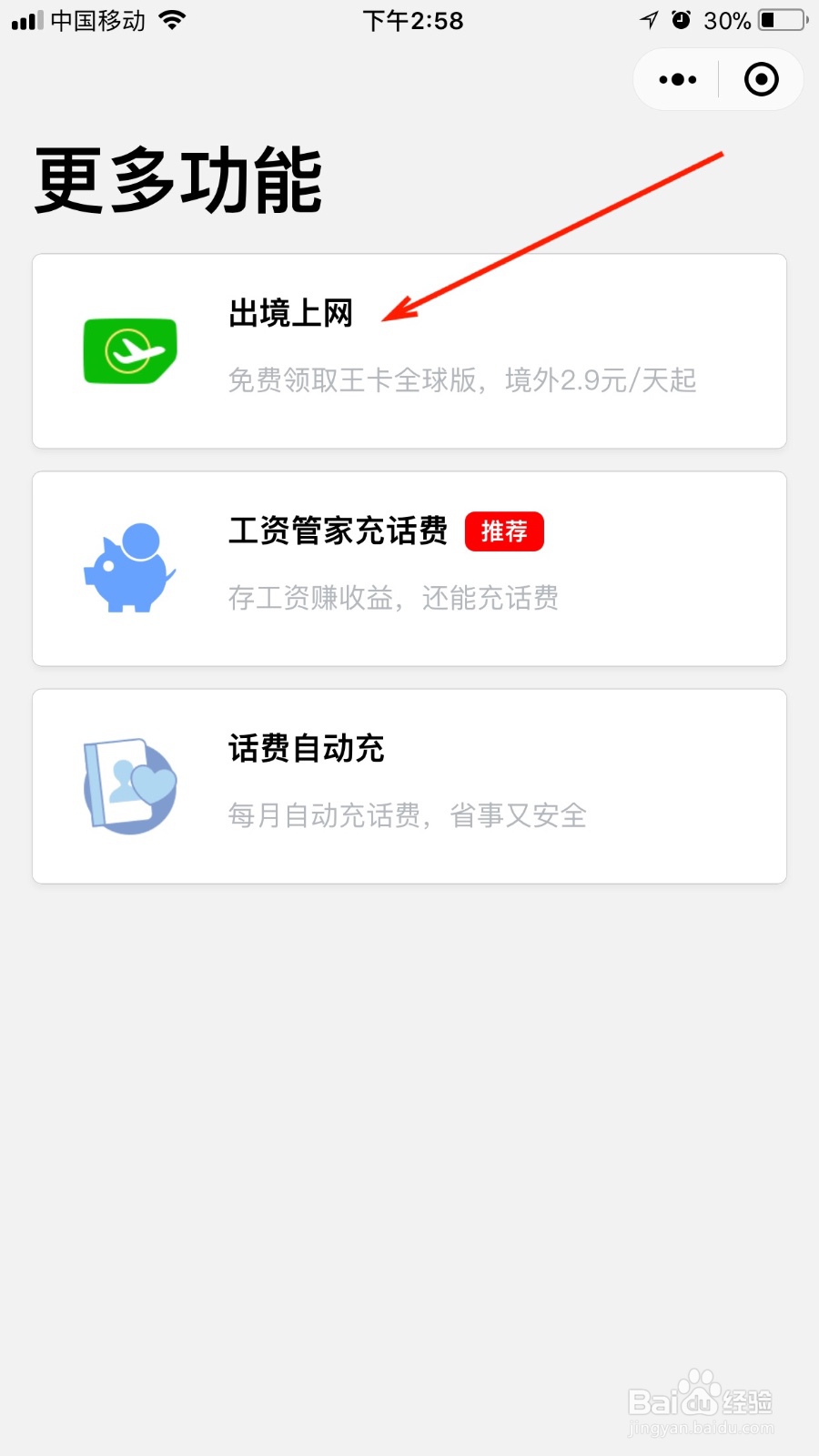
Task: Click the location arrow status icon
Action: 648,19
